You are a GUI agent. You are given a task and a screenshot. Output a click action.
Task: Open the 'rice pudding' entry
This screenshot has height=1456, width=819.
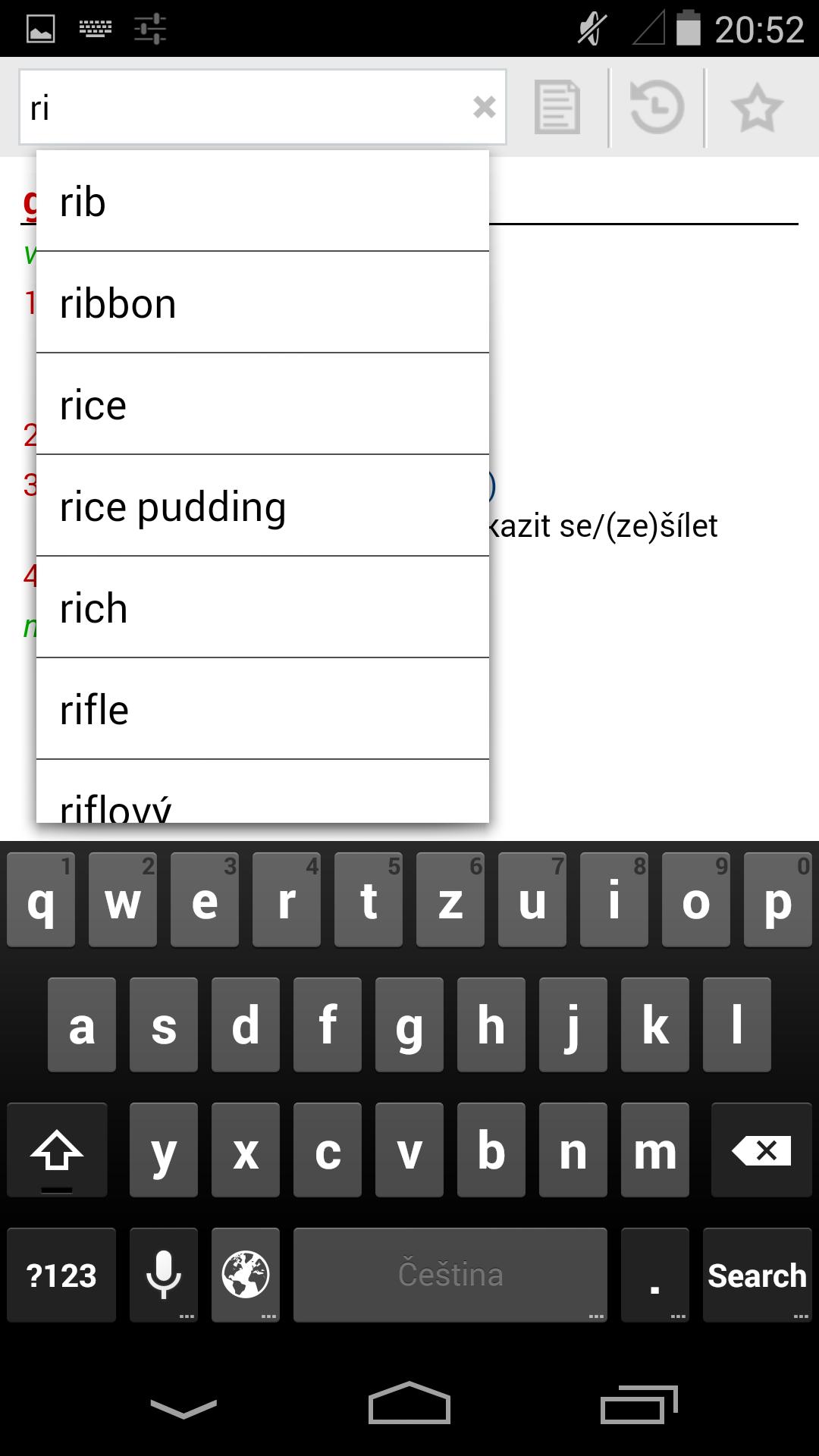(x=262, y=507)
